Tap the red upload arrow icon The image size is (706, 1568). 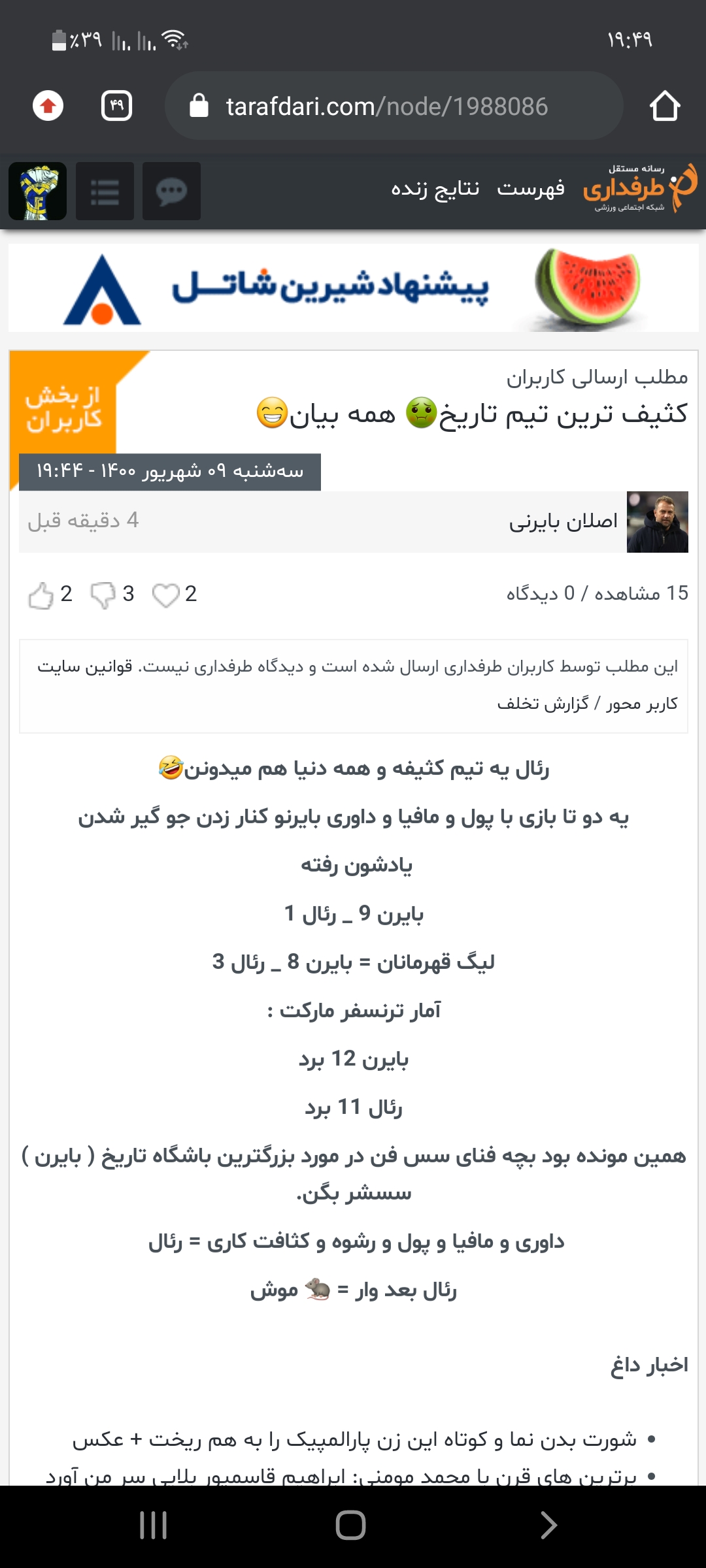48,106
